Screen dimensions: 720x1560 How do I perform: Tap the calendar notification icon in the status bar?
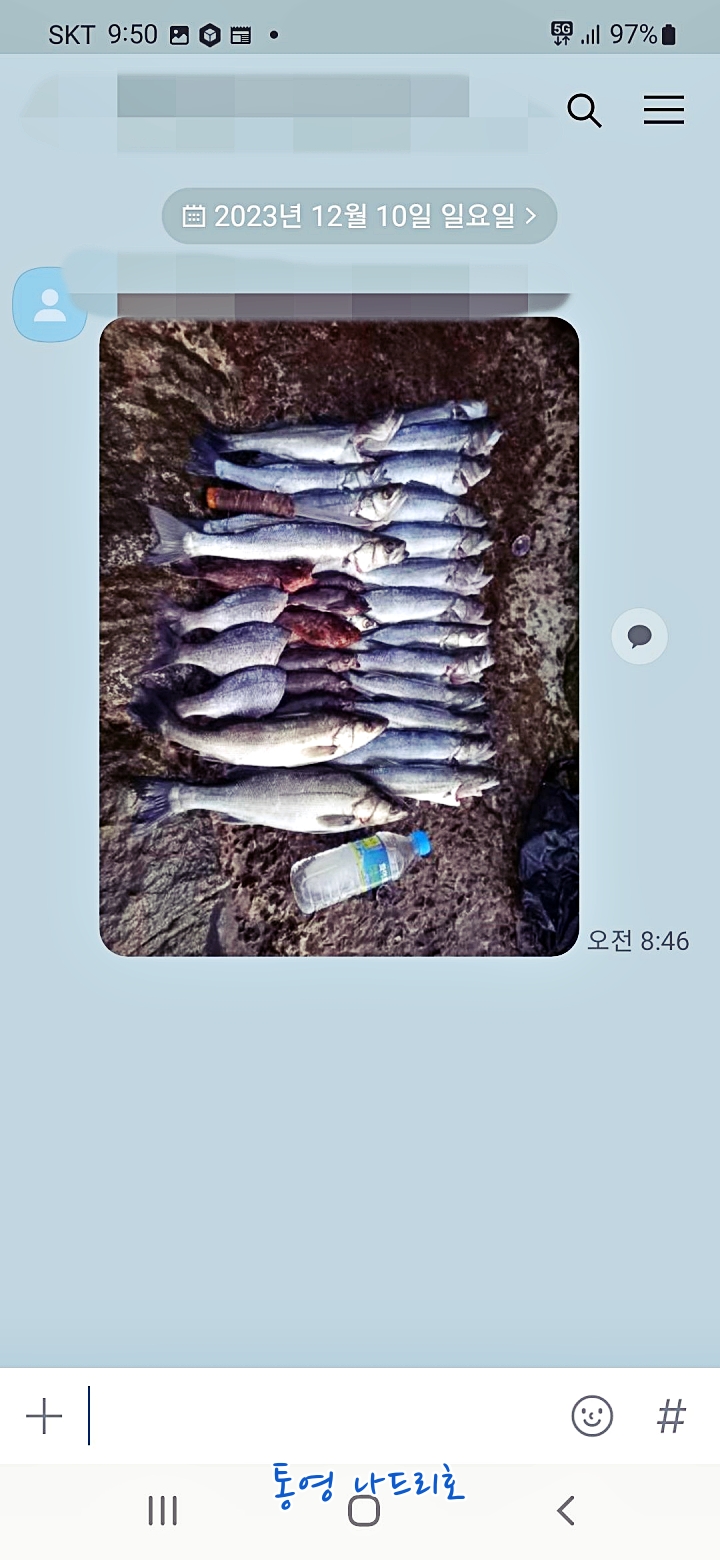click(x=240, y=34)
